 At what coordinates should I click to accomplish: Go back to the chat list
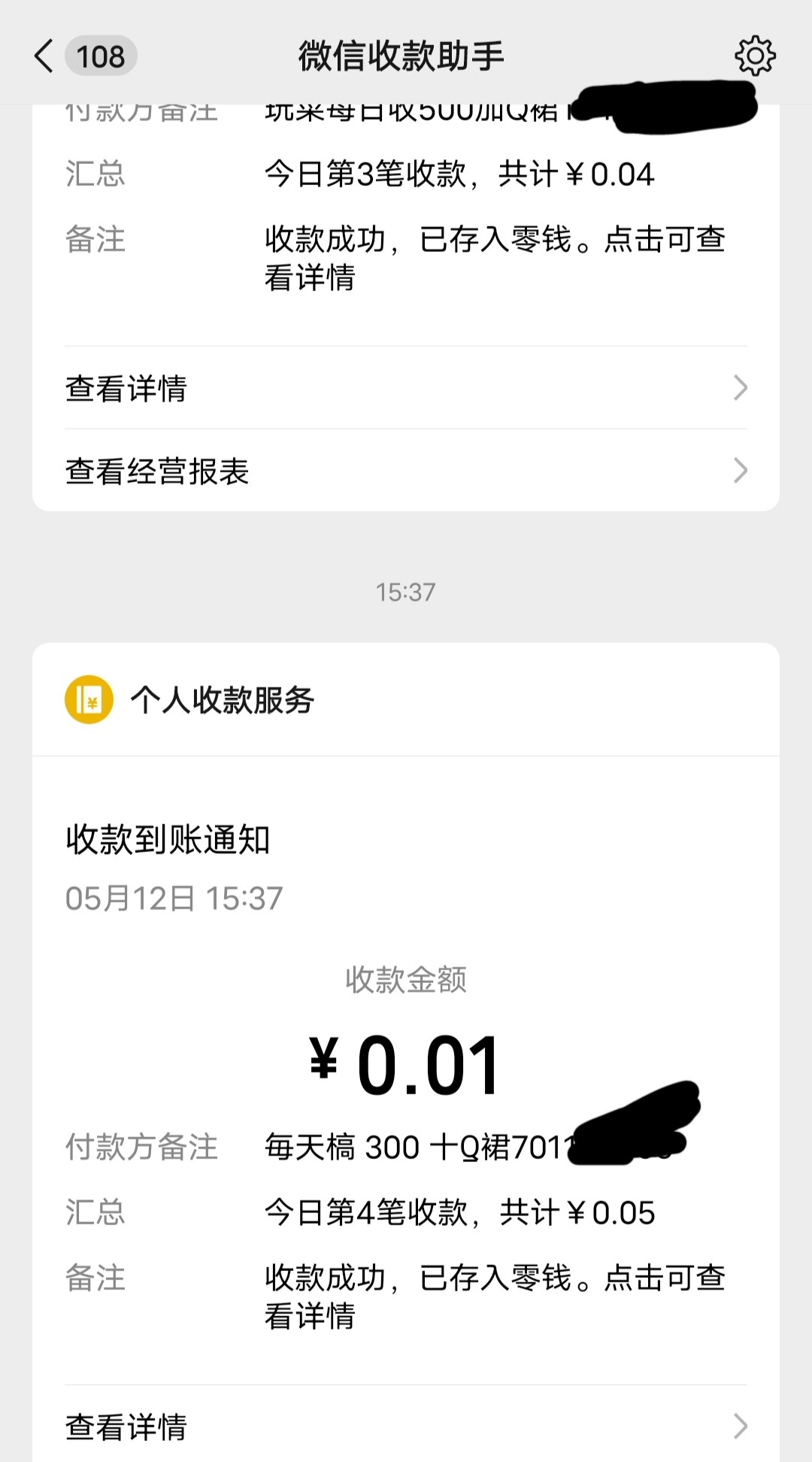pos(45,56)
